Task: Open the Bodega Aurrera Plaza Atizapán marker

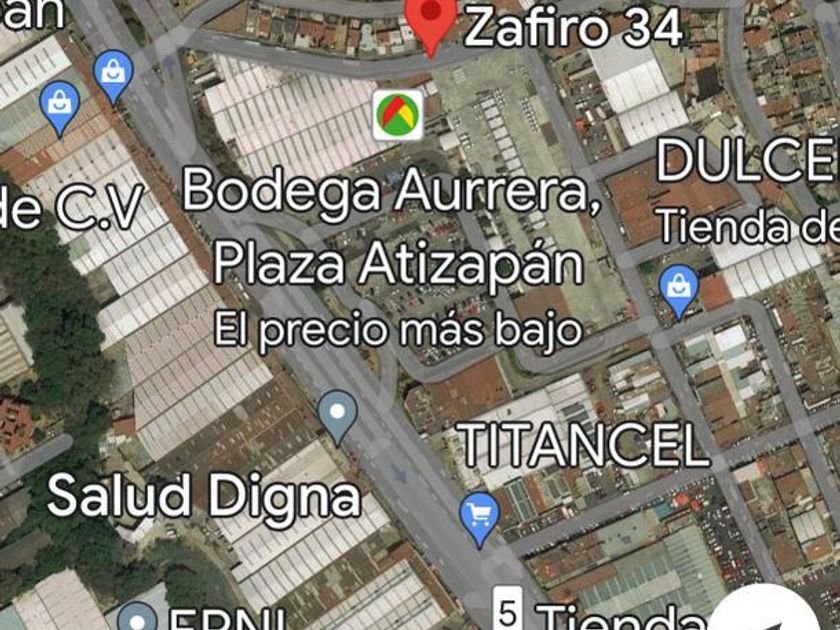Action: [x=398, y=115]
